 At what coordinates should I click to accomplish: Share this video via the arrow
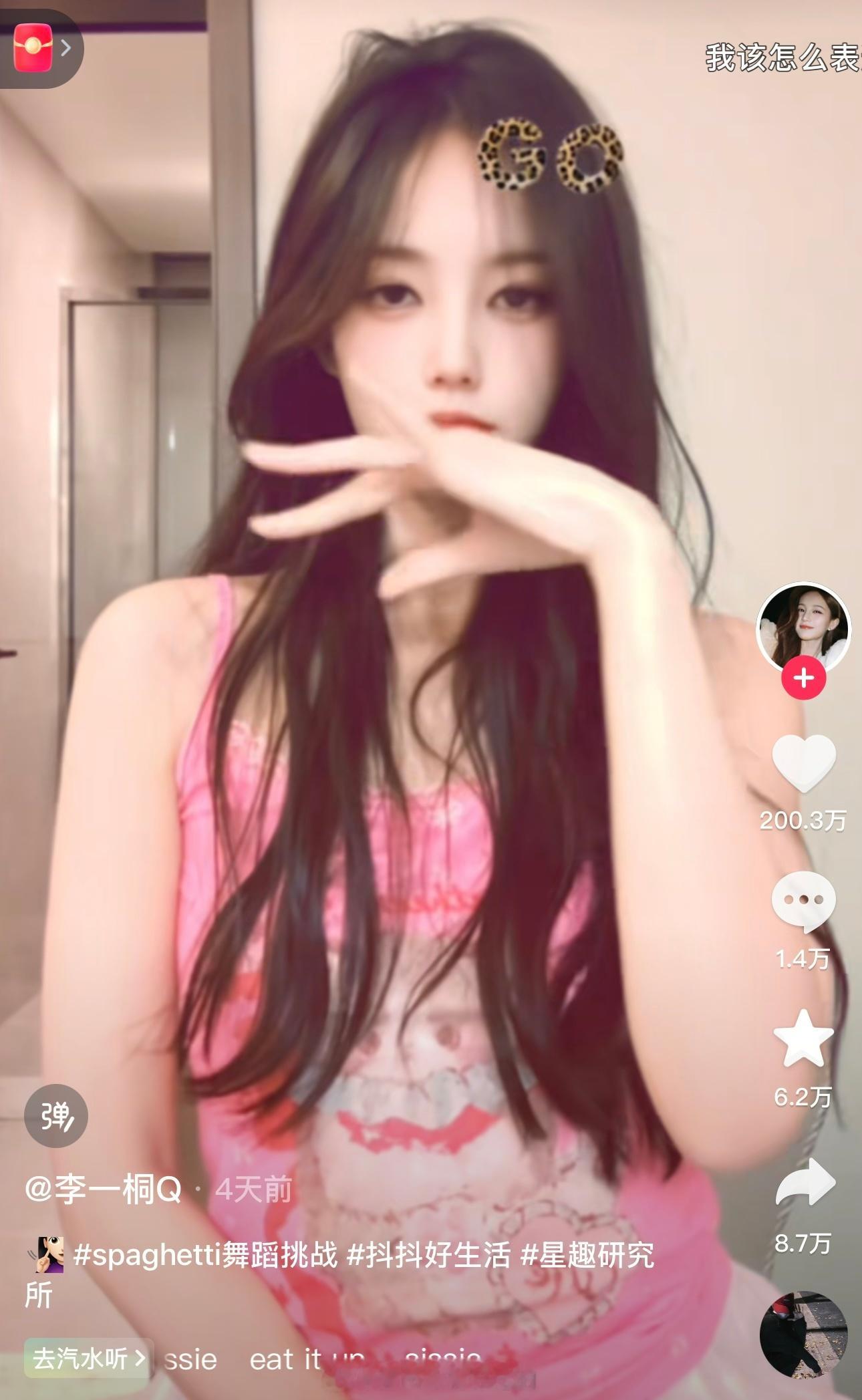point(805,1182)
